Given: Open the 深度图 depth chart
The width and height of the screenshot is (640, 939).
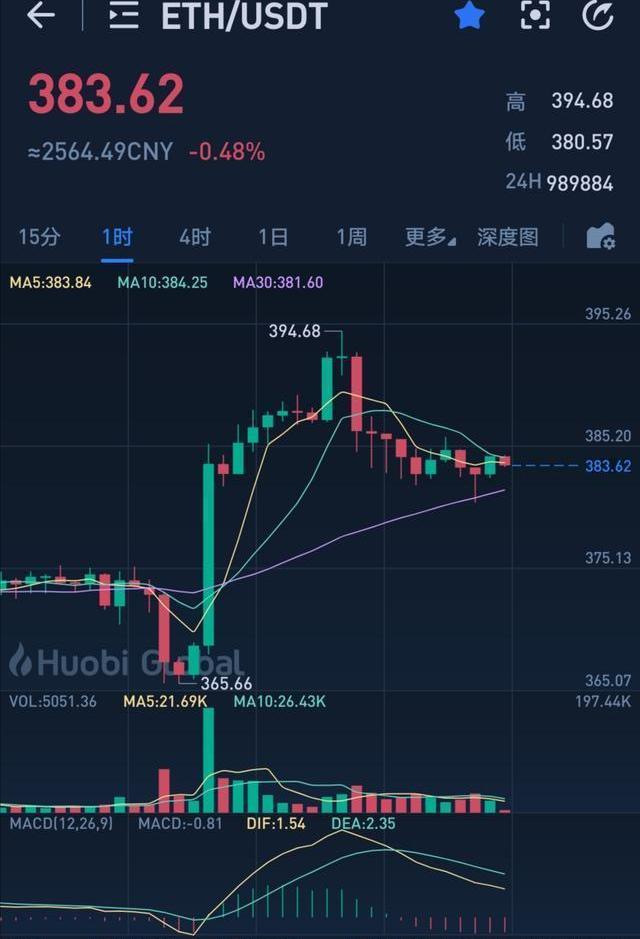Looking at the screenshot, I should click(507, 237).
